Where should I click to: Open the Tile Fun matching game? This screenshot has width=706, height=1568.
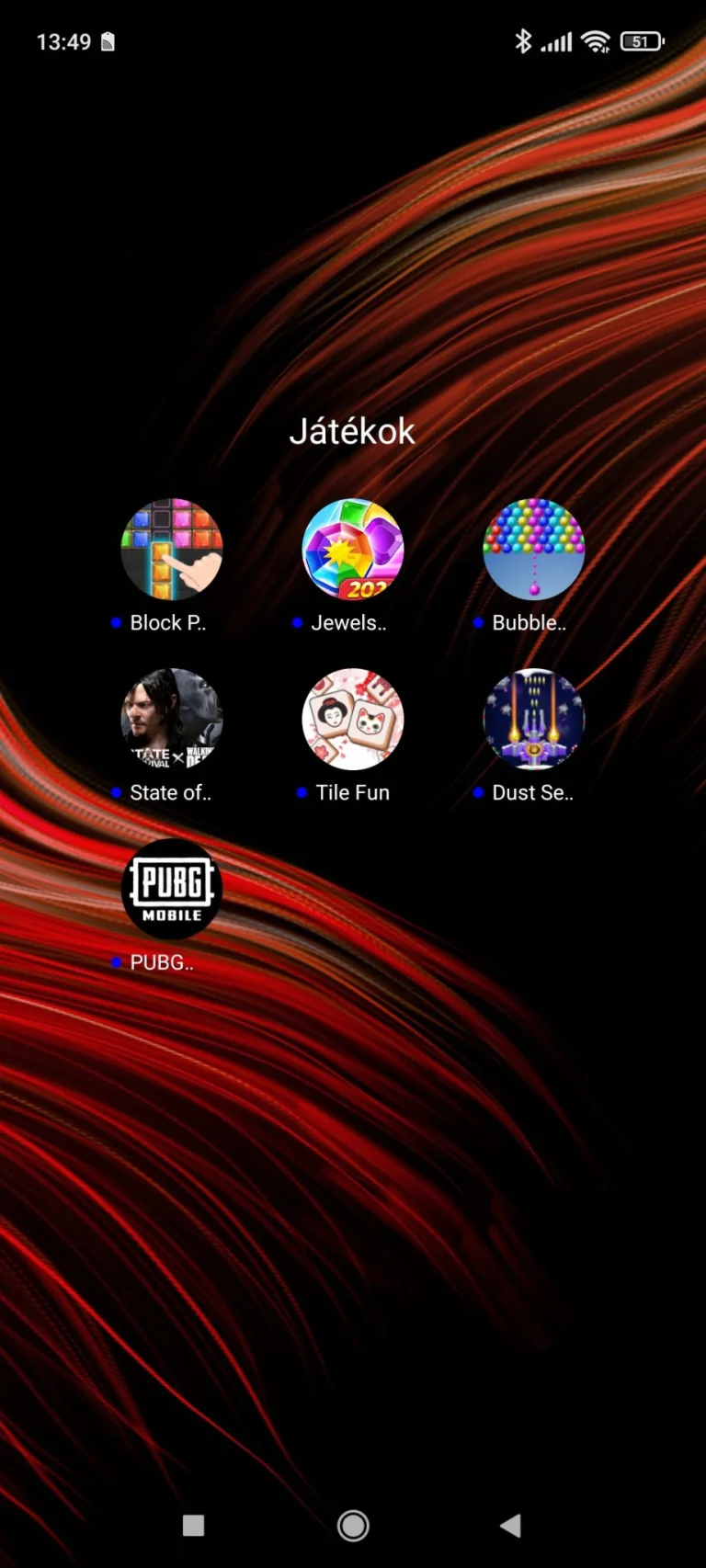[x=352, y=719]
